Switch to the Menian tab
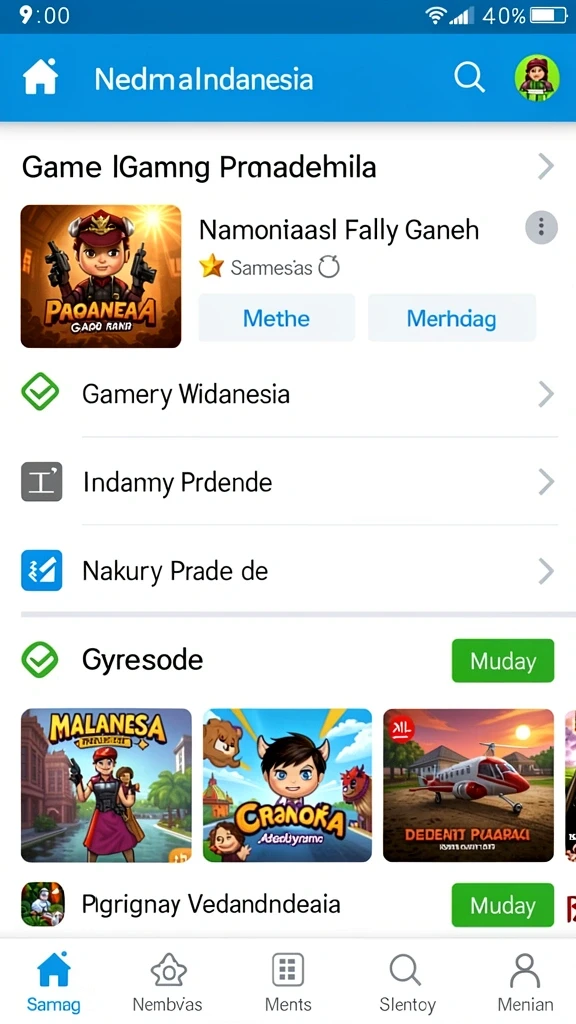Image resolution: width=576 pixels, height=1024 pixels. [x=525, y=982]
